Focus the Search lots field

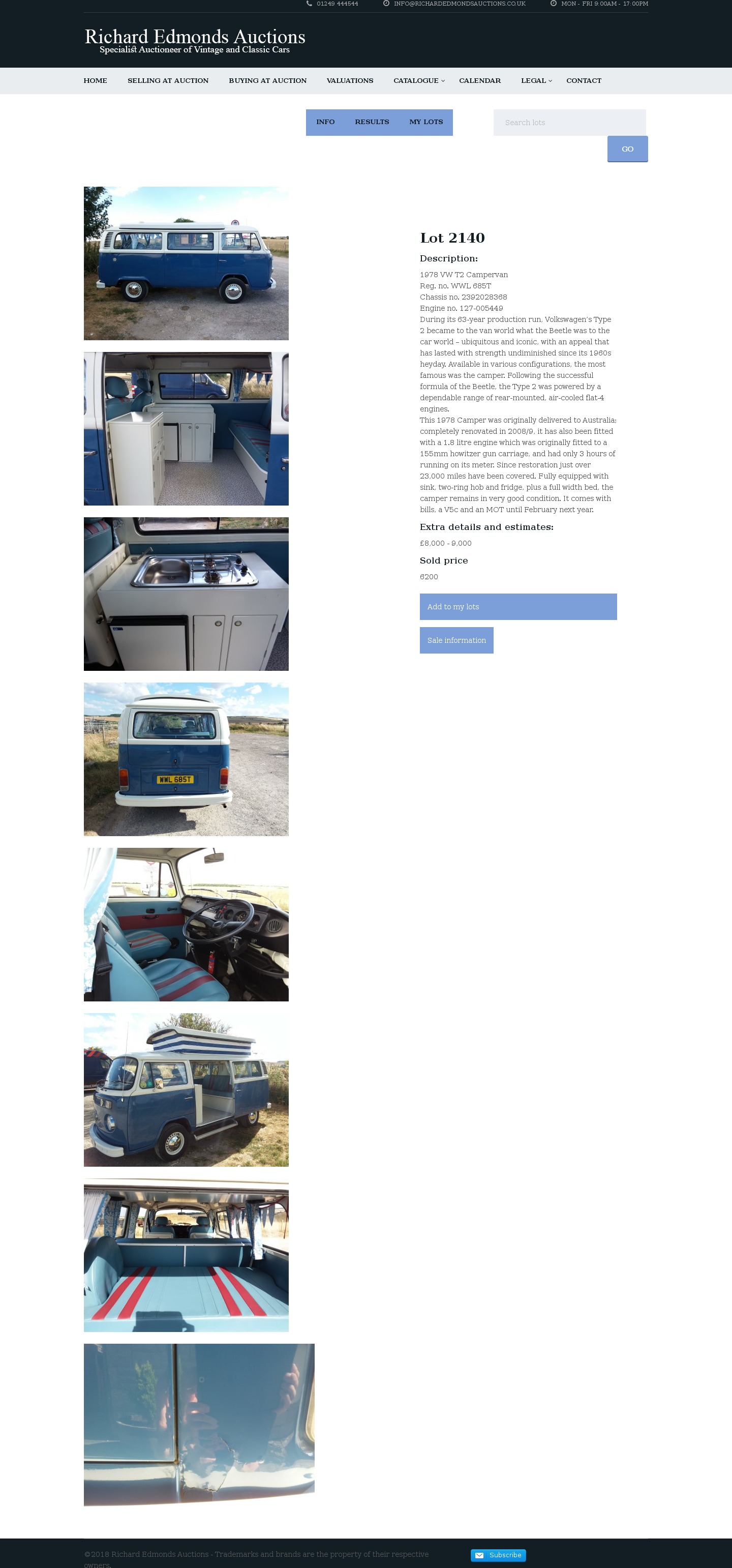pos(569,123)
